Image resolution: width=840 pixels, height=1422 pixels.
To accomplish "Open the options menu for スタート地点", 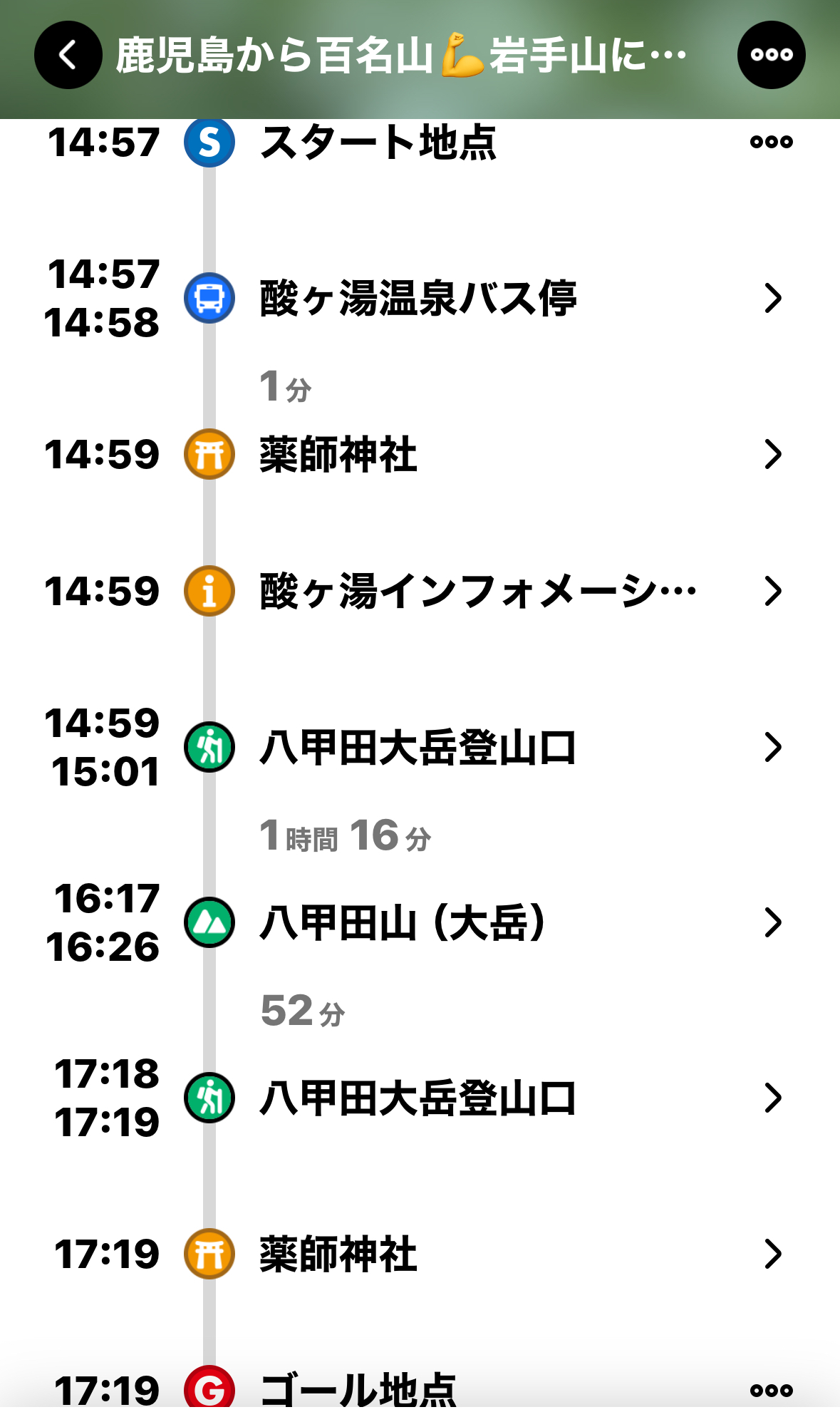I will coord(771,142).
